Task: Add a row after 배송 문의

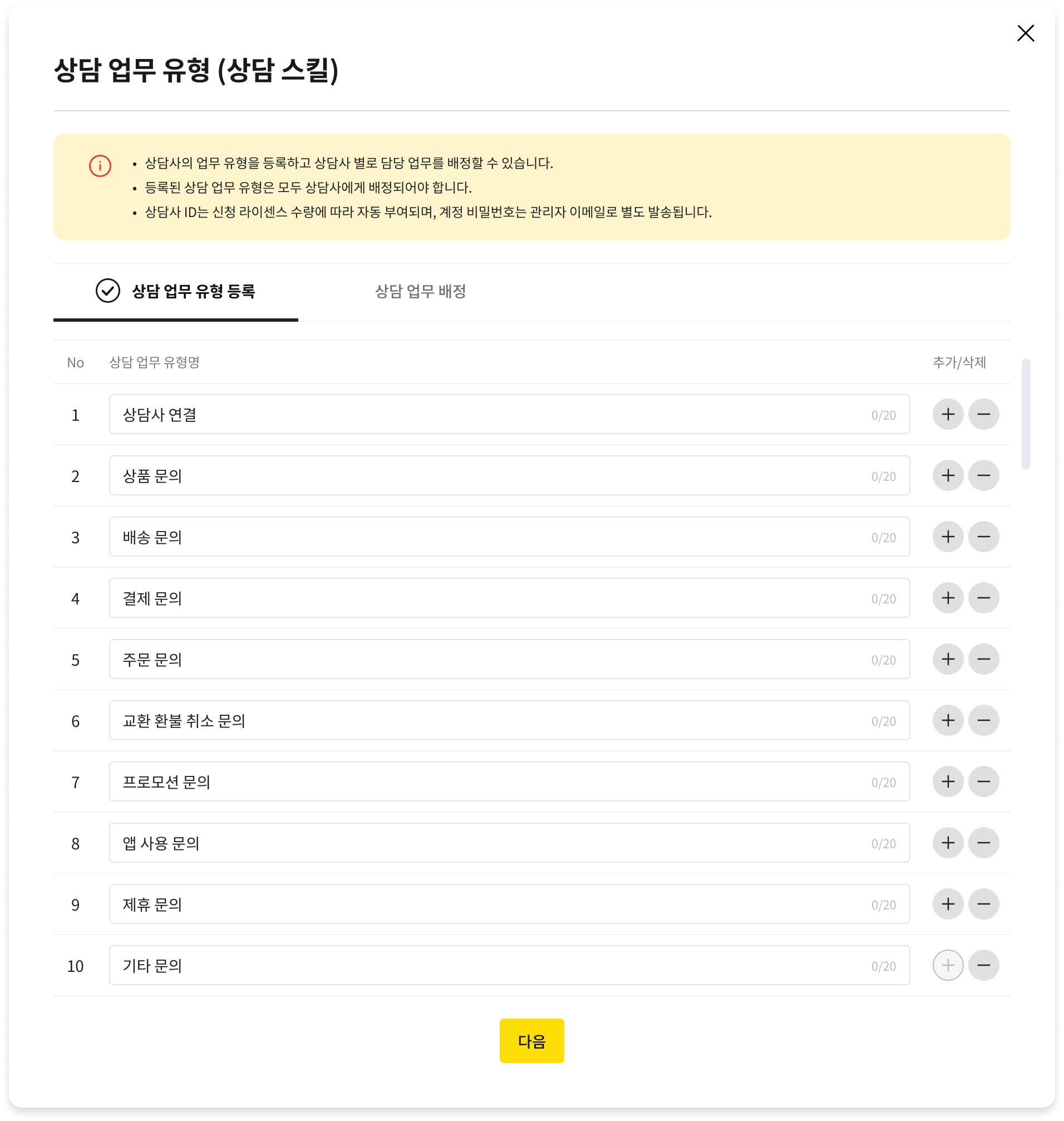Action: coord(948,537)
